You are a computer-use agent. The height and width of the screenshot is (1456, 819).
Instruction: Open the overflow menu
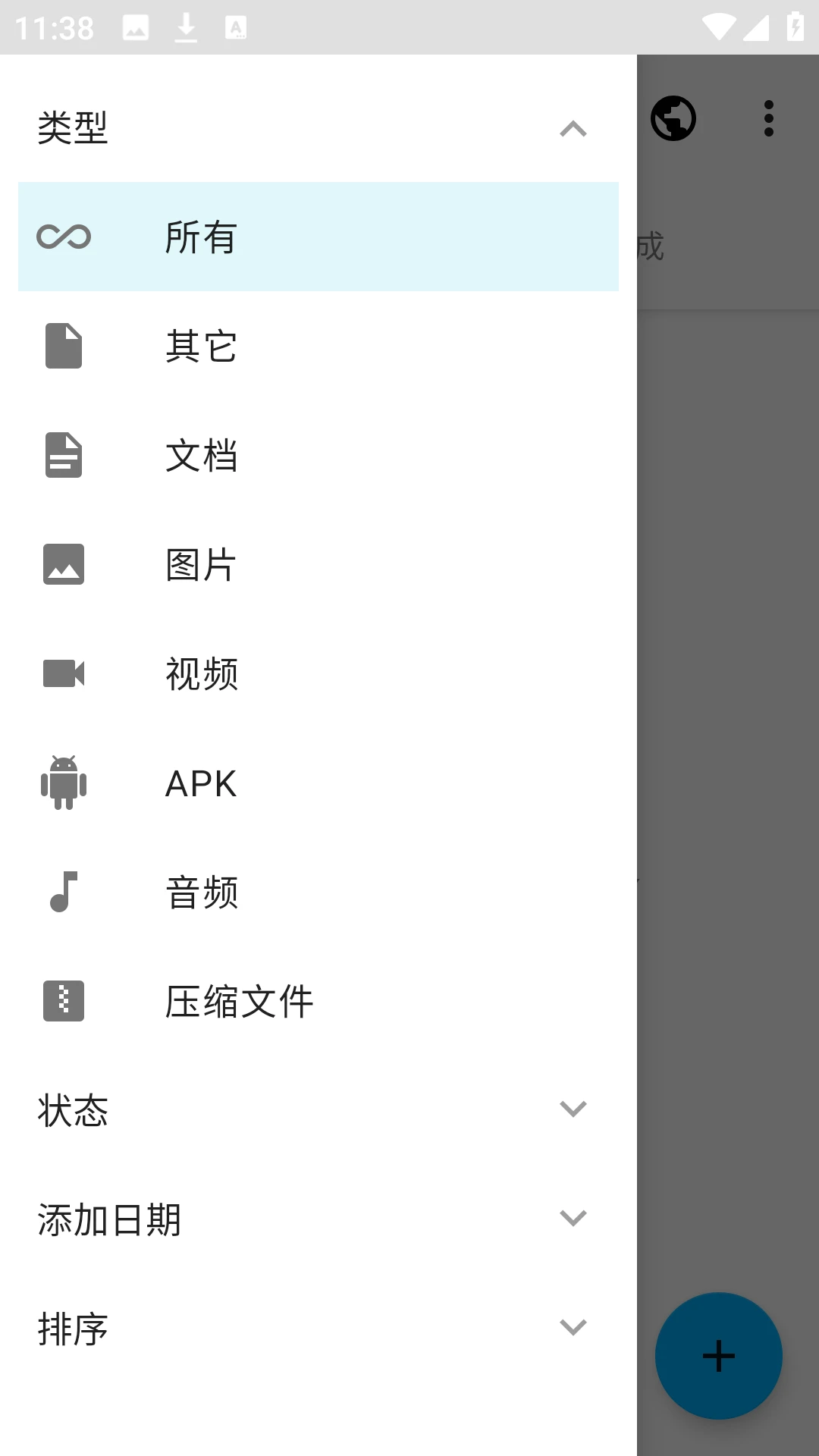click(768, 118)
